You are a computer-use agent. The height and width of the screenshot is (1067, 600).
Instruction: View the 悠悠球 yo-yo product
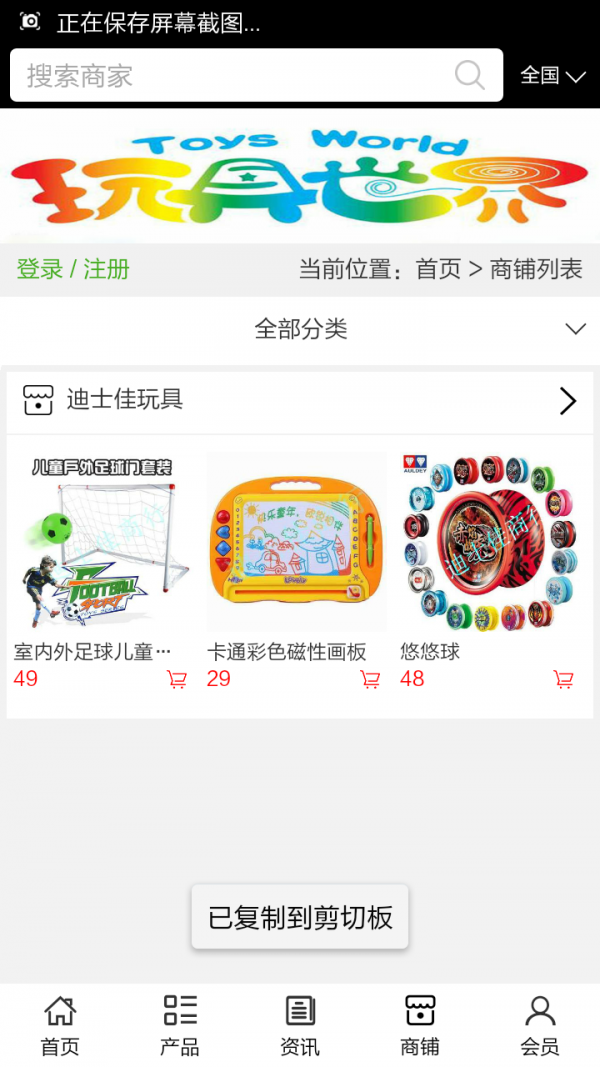point(490,541)
